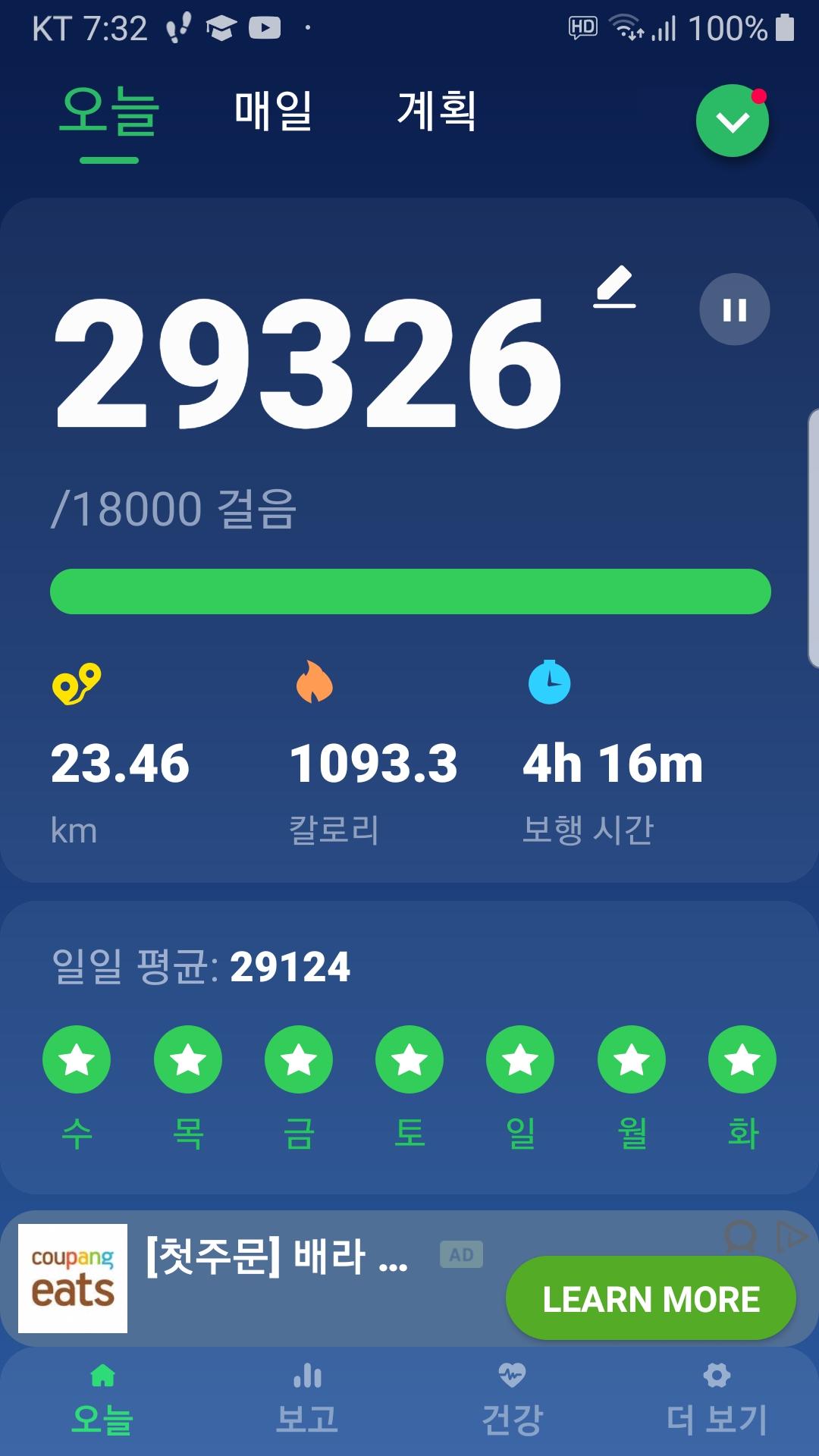Switch to the 계획 tab

[437, 111]
